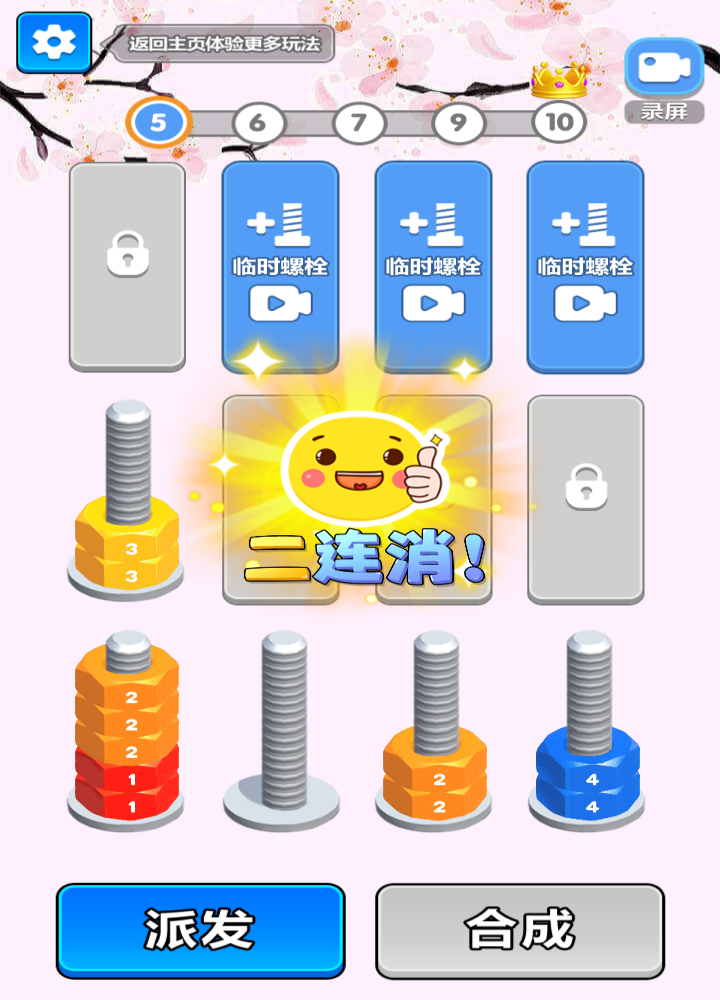Select level 10 on the progress track
The image size is (720, 1000).
click(560, 122)
